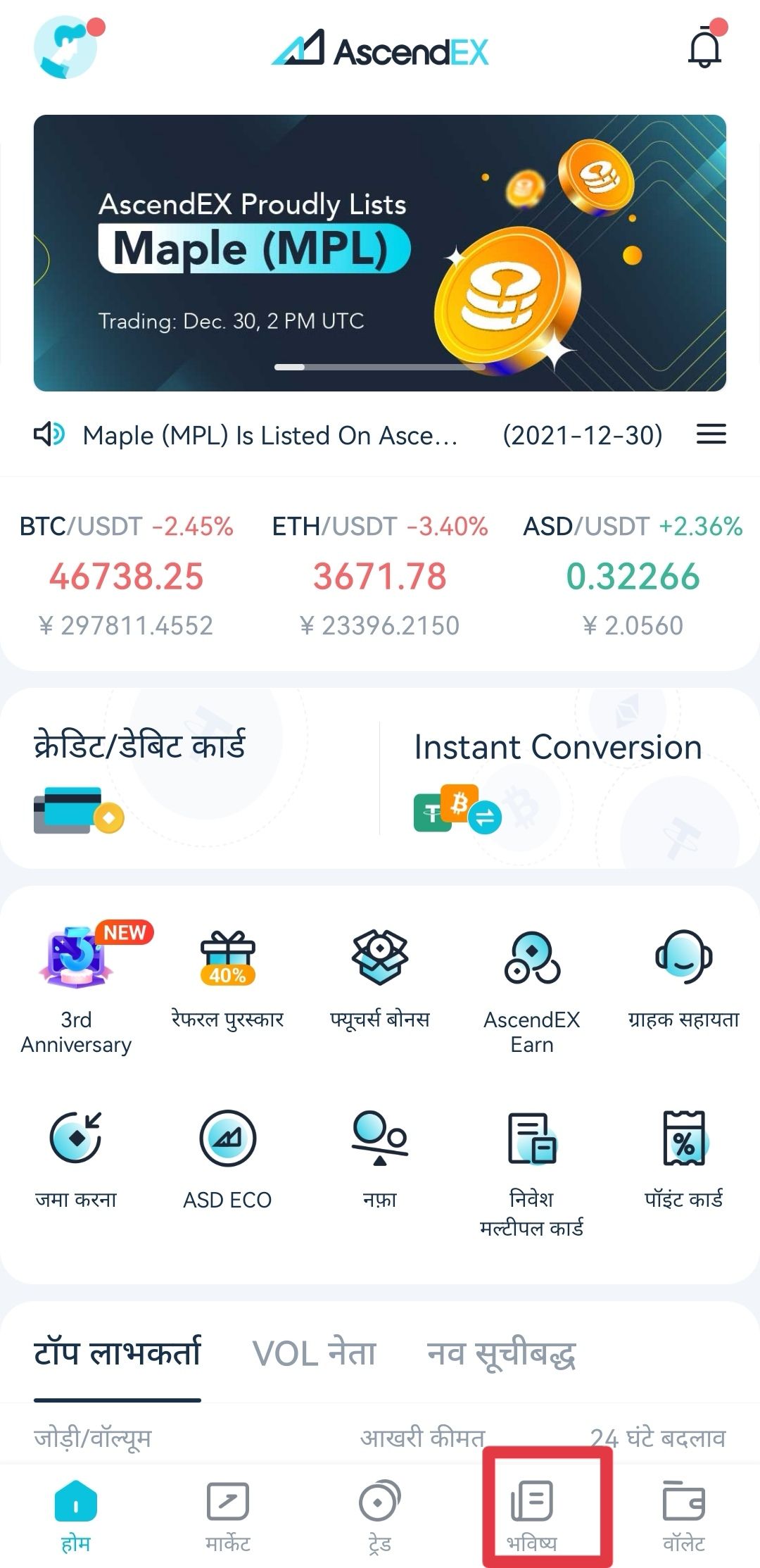Open the notifications bell
The image size is (760, 1568).
[x=706, y=47]
